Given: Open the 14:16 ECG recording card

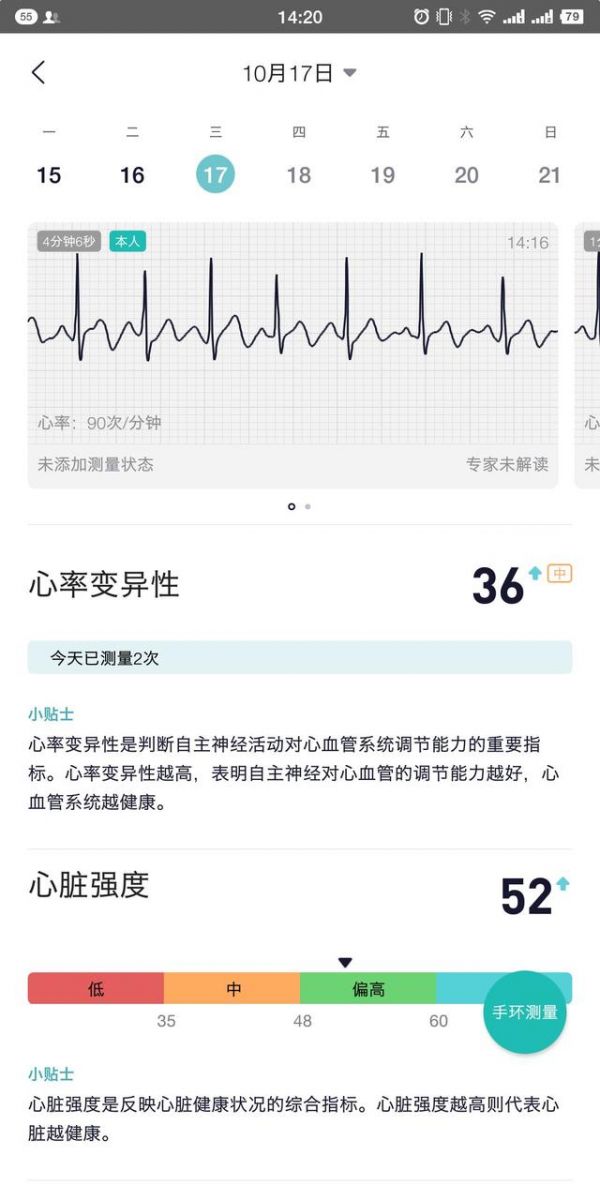Looking at the screenshot, I should pos(292,355).
